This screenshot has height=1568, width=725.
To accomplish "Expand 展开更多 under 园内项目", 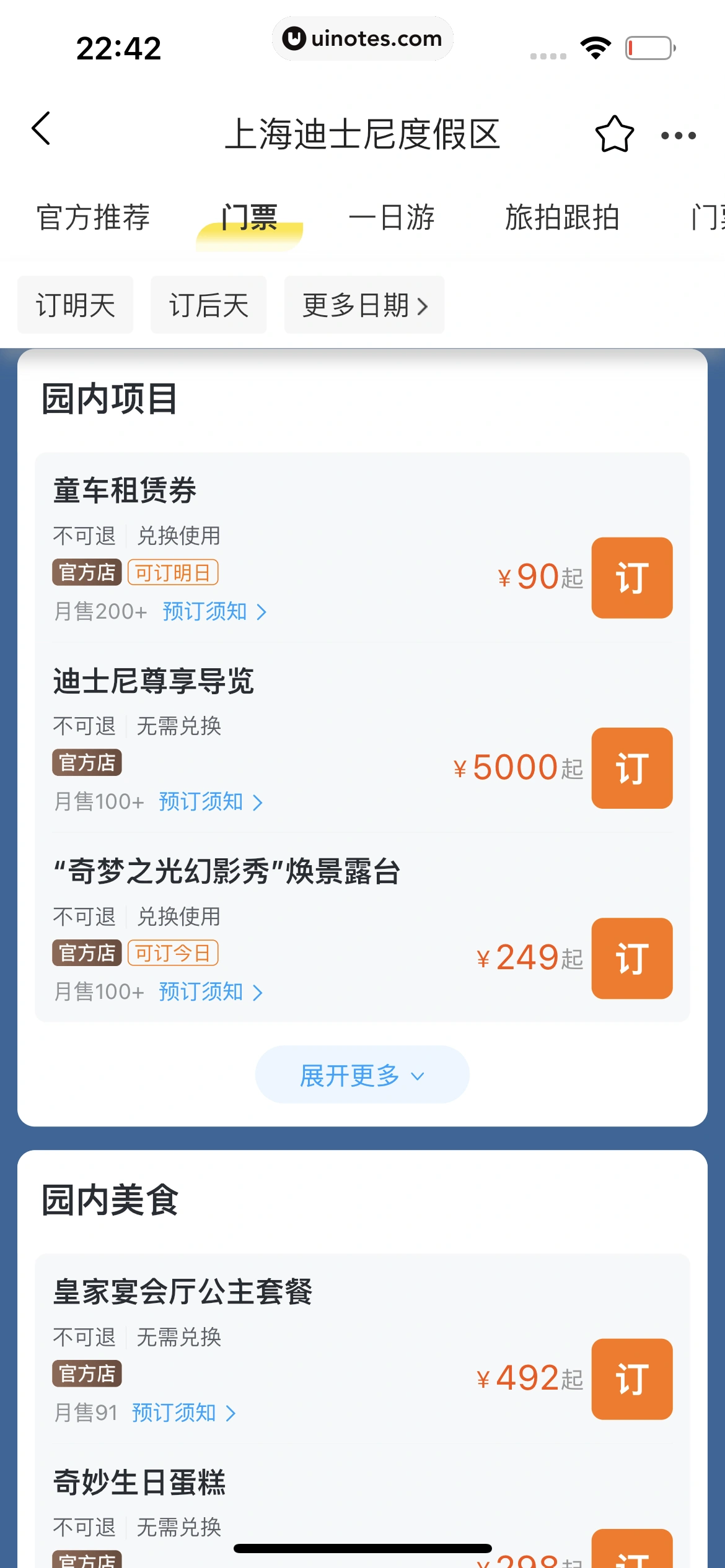I will [x=362, y=1075].
